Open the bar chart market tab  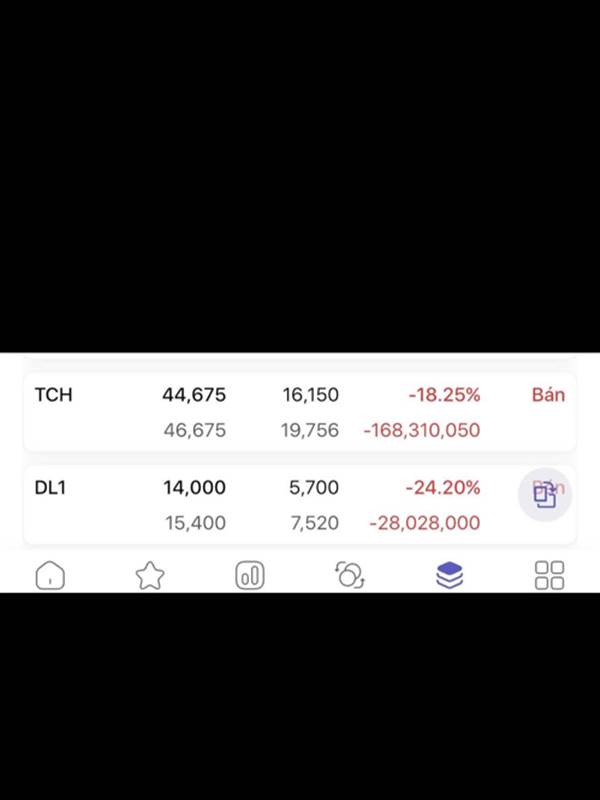click(249, 575)
